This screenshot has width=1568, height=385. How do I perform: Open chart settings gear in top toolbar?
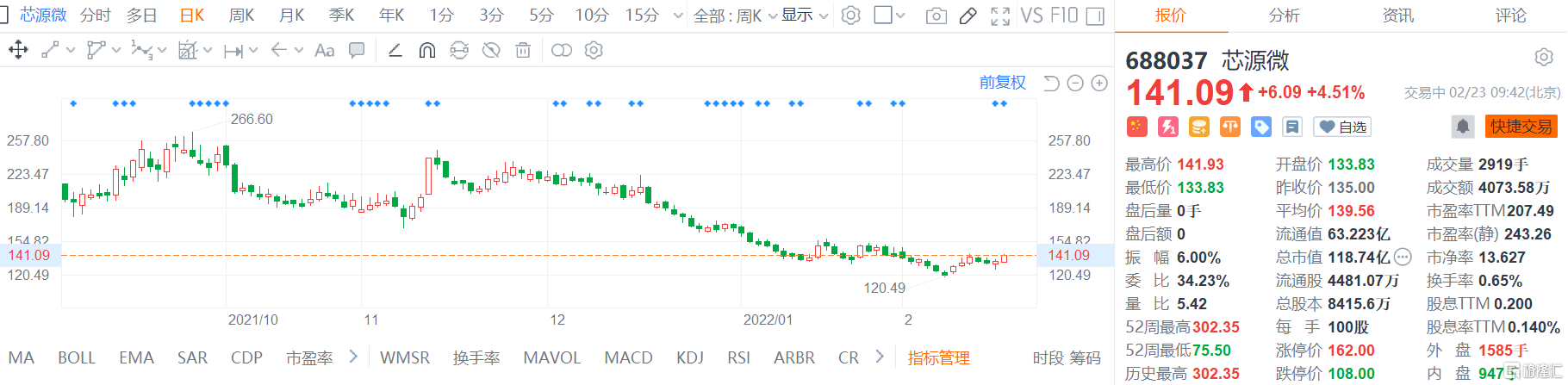click(x=850, y=16)
